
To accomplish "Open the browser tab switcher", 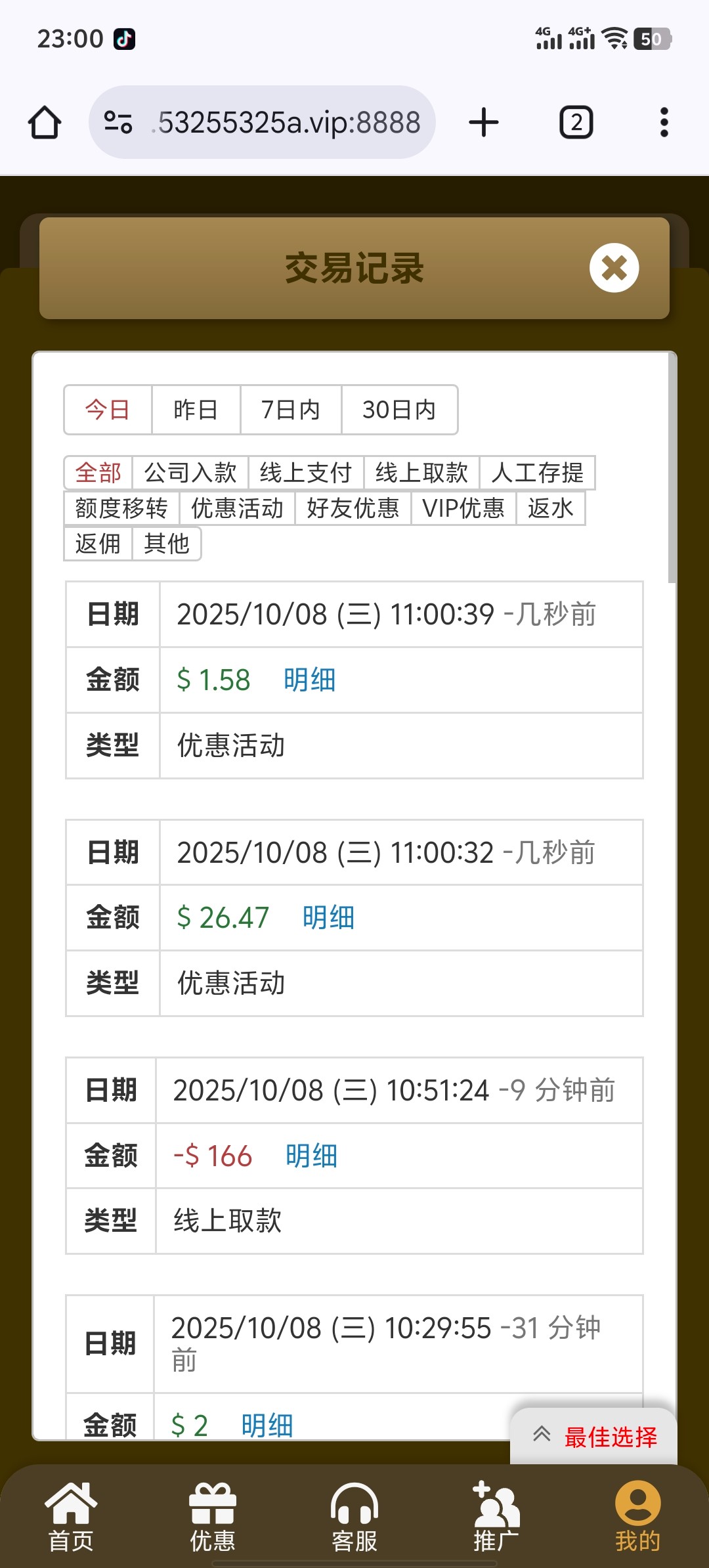I will point(576,123).
